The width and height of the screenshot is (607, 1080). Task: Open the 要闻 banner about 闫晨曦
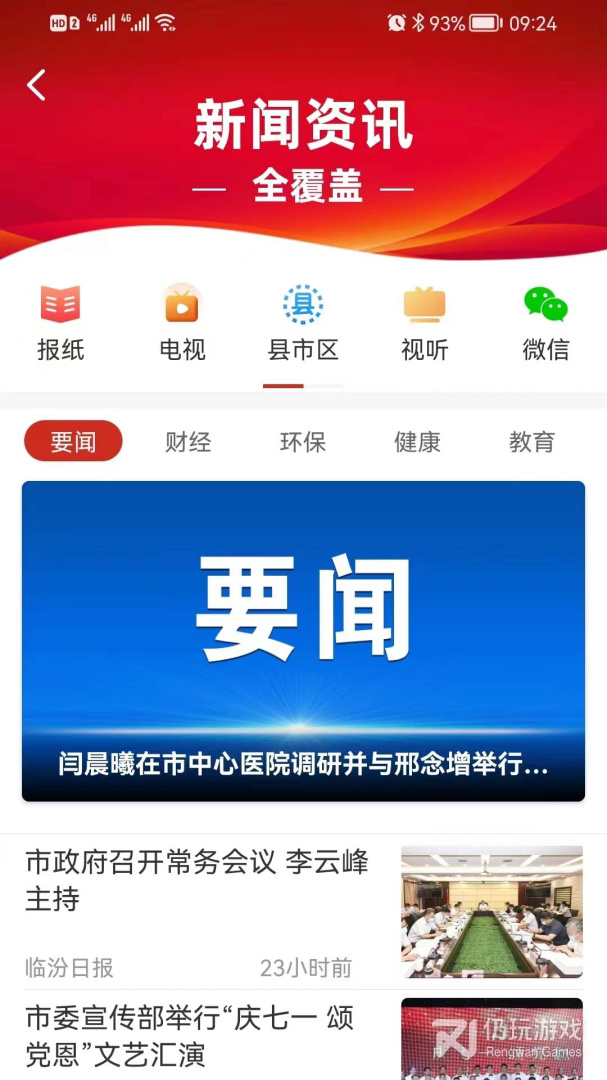[x=303, y=641]
